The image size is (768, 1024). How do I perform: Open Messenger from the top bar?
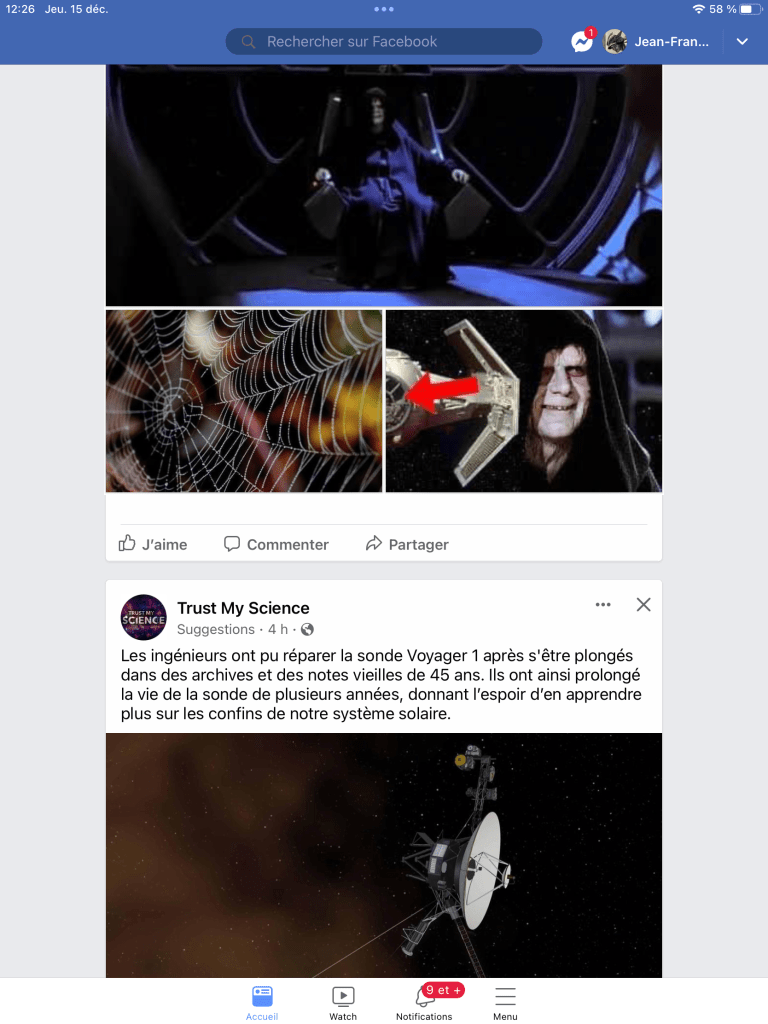click(582, 42)
